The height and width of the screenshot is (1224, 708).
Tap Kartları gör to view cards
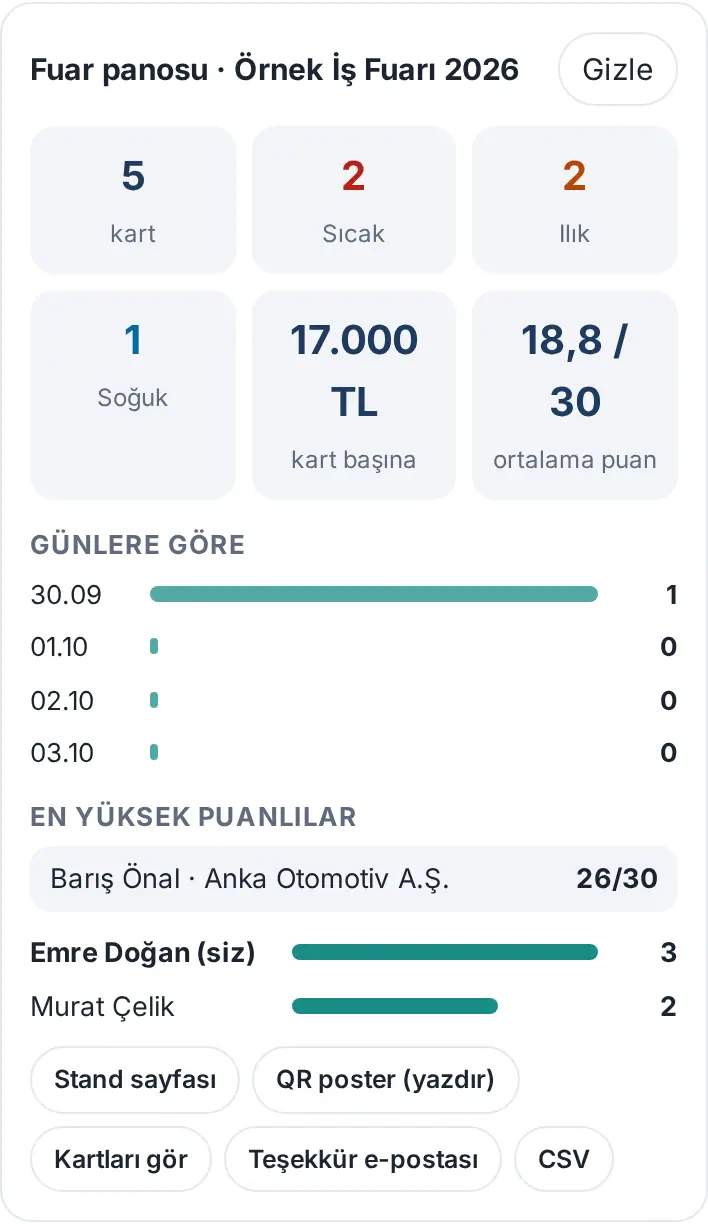pyautogui.click(x=121, y=1160)
